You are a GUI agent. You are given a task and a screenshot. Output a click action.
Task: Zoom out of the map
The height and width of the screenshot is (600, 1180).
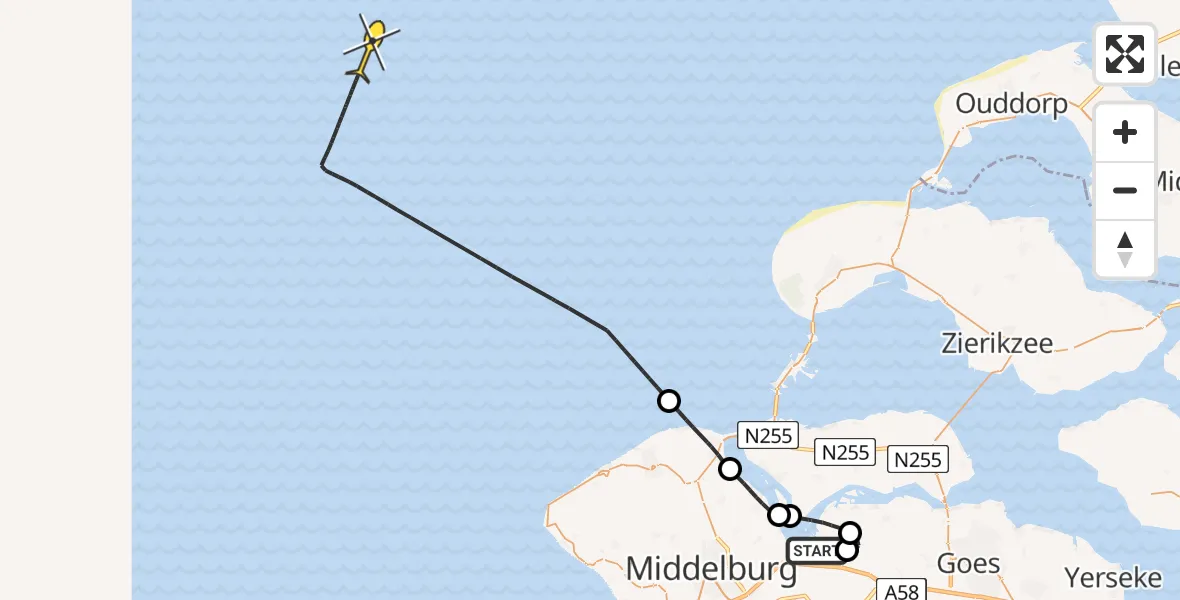pos(1125,190)
